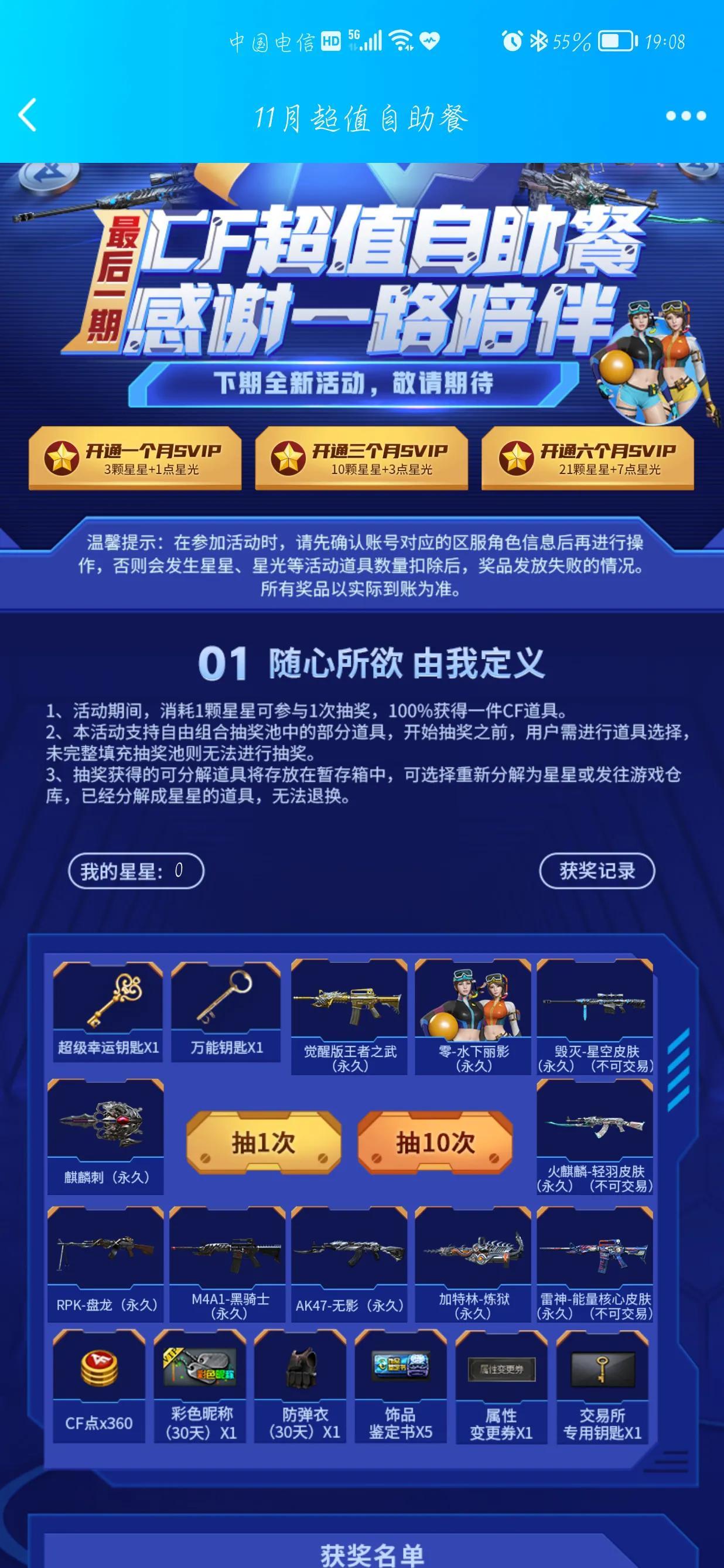This screenshot has width=724, height=1568.
Task: Open the three-dot overflow menu
Action: (686, 115)
